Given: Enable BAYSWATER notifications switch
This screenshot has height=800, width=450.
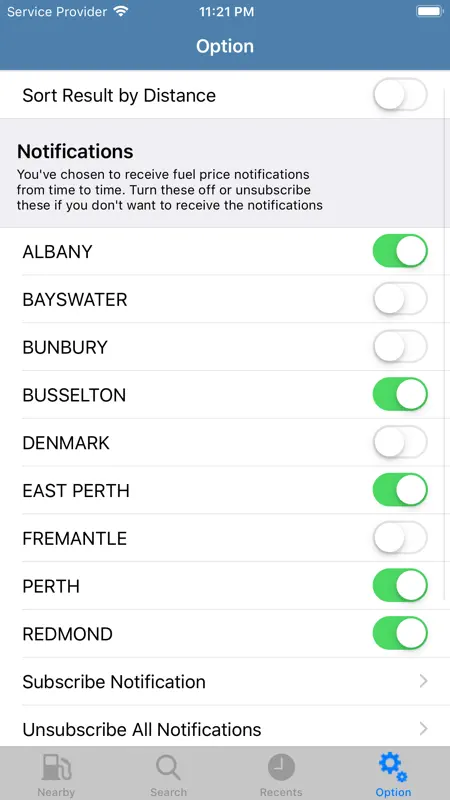Looking at the screenshot, I should 400,299.
